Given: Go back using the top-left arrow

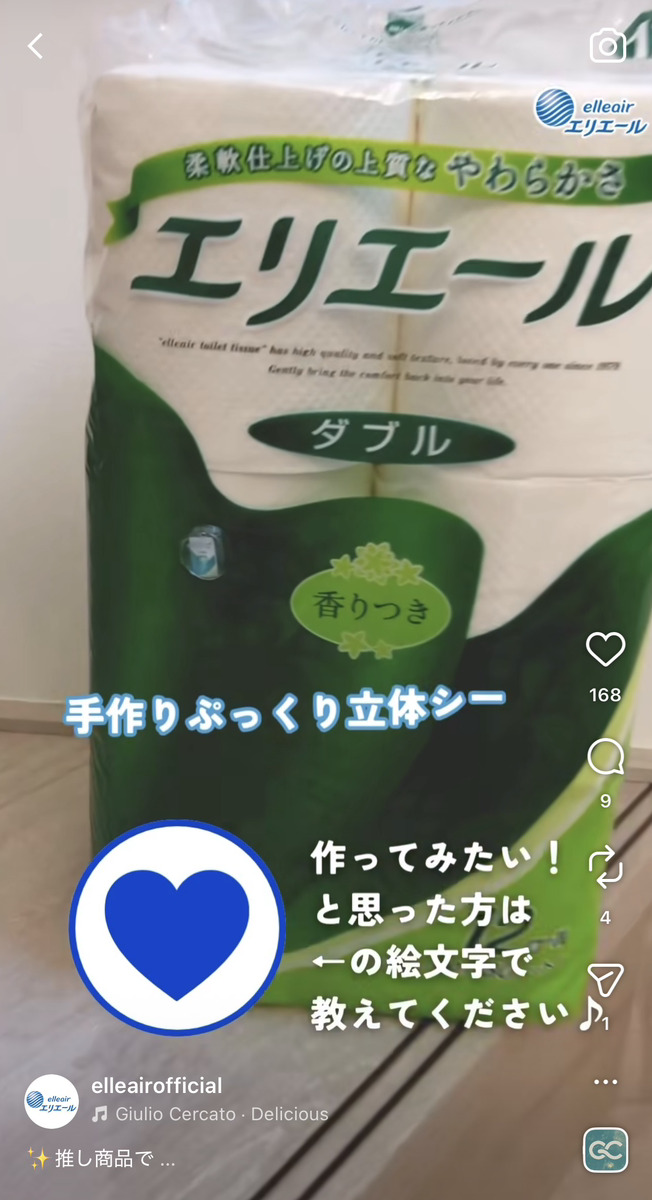Looking at the screenshot, I should tap(36, 46).
